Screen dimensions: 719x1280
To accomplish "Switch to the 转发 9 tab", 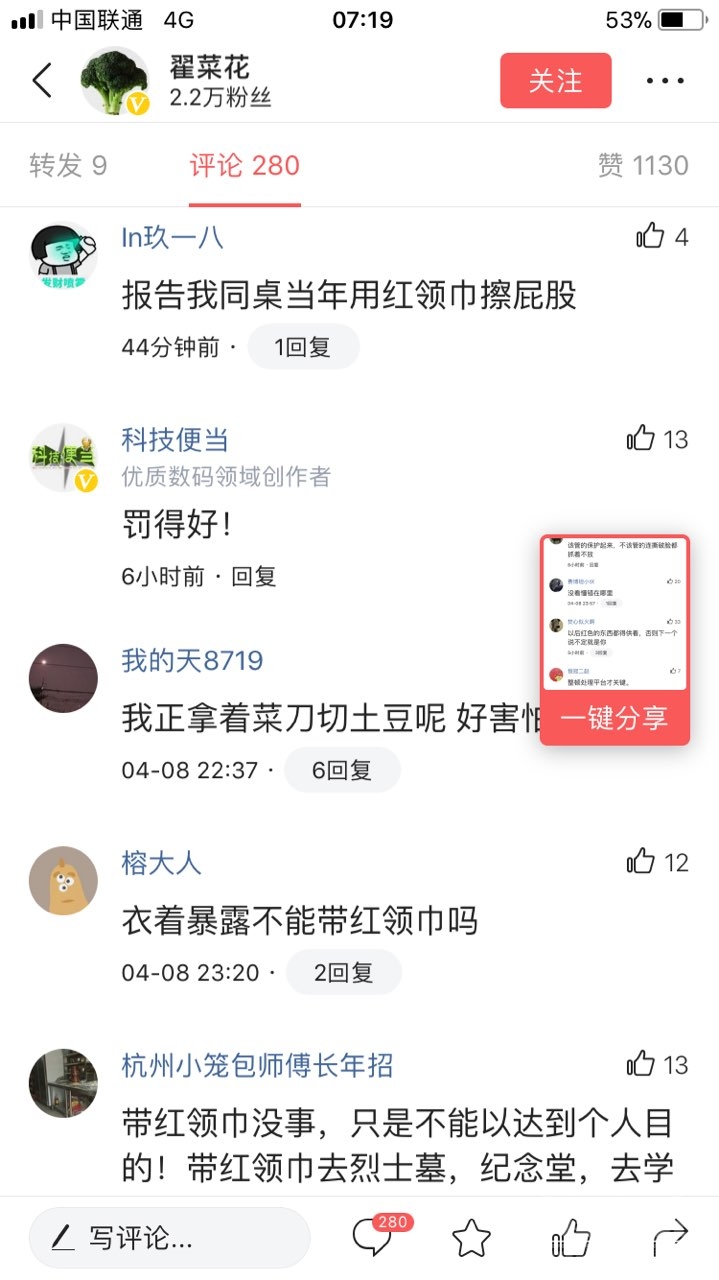I will pos(68,165).
